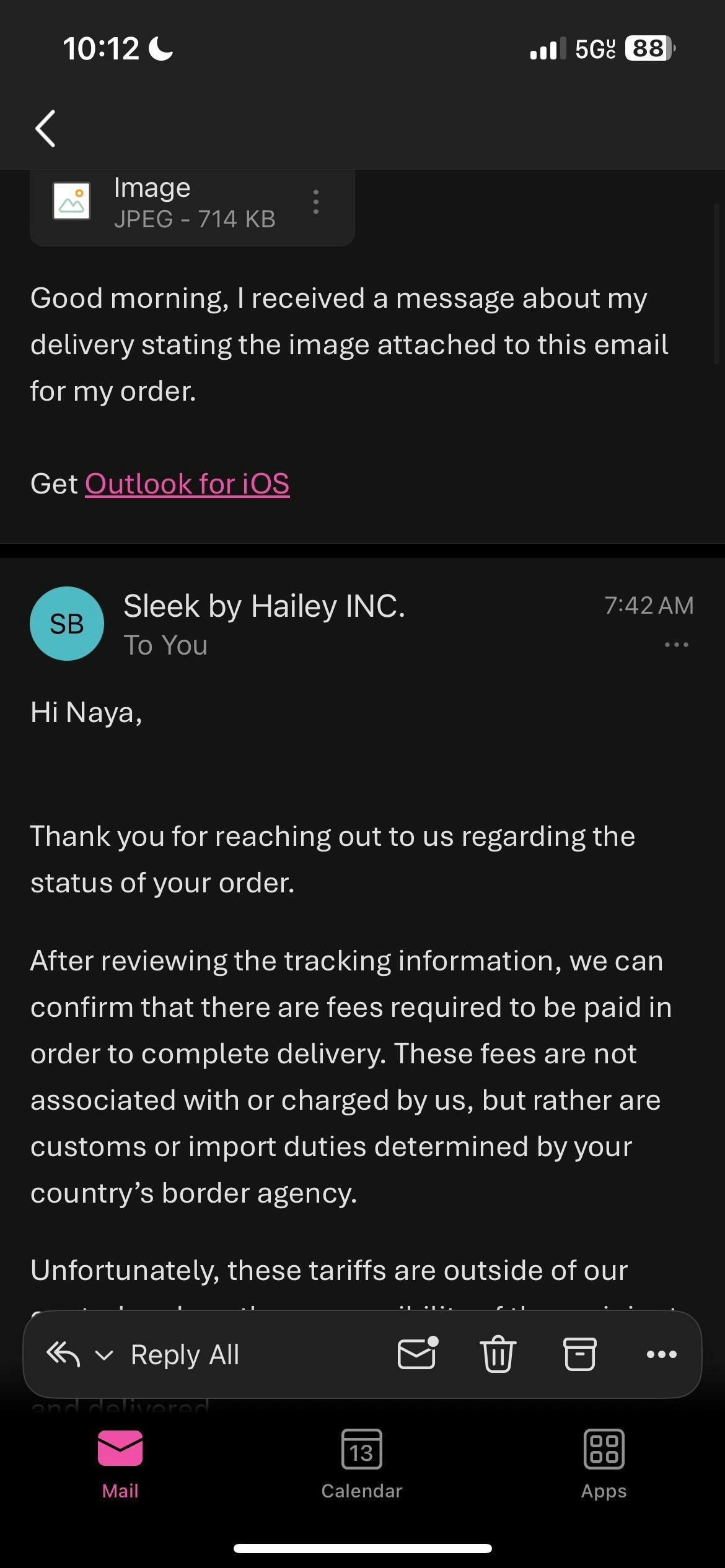
Task: Go back to the inbox
Action: [46, 128]
